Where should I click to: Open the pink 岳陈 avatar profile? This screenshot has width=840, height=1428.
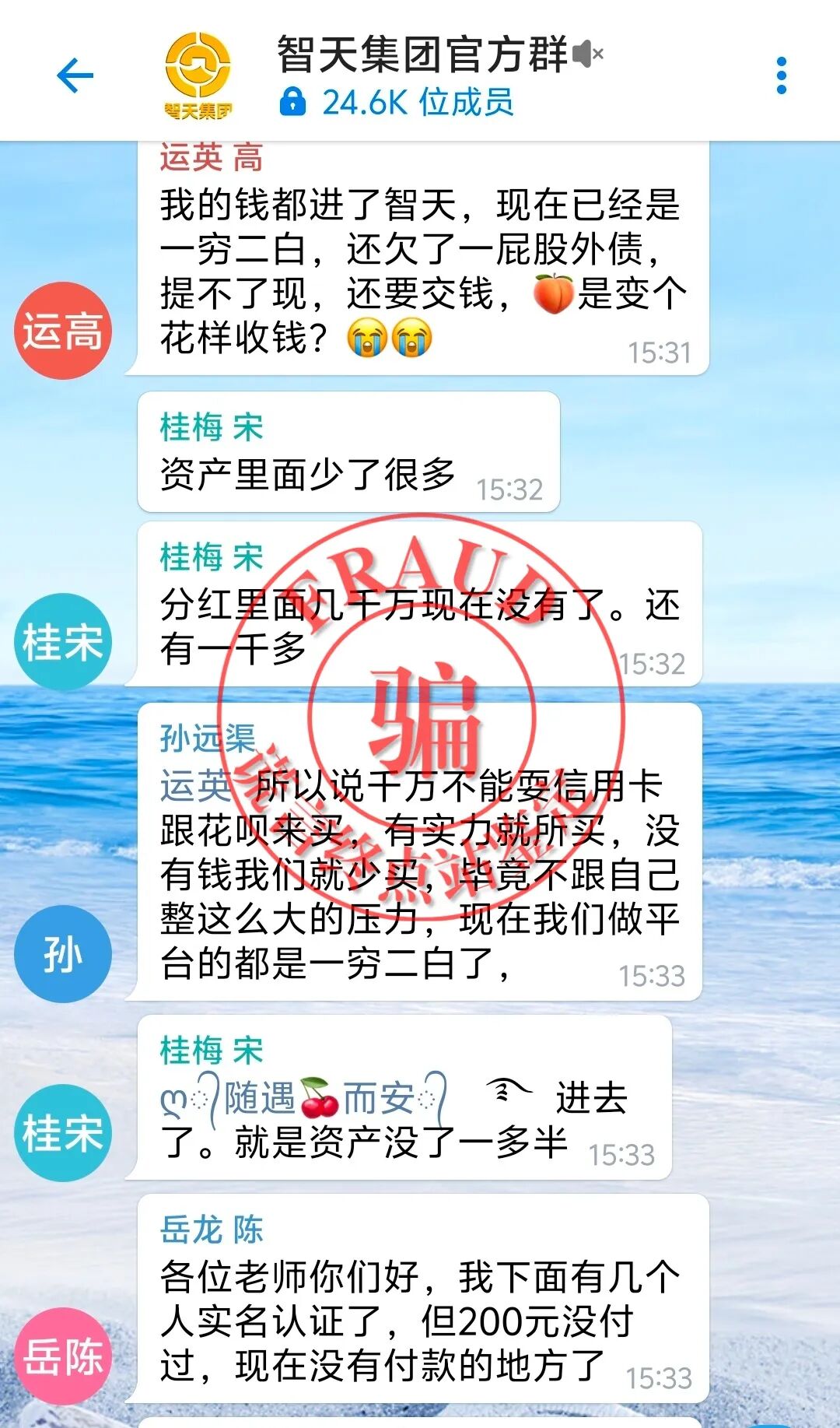(x=63, y=1356)
